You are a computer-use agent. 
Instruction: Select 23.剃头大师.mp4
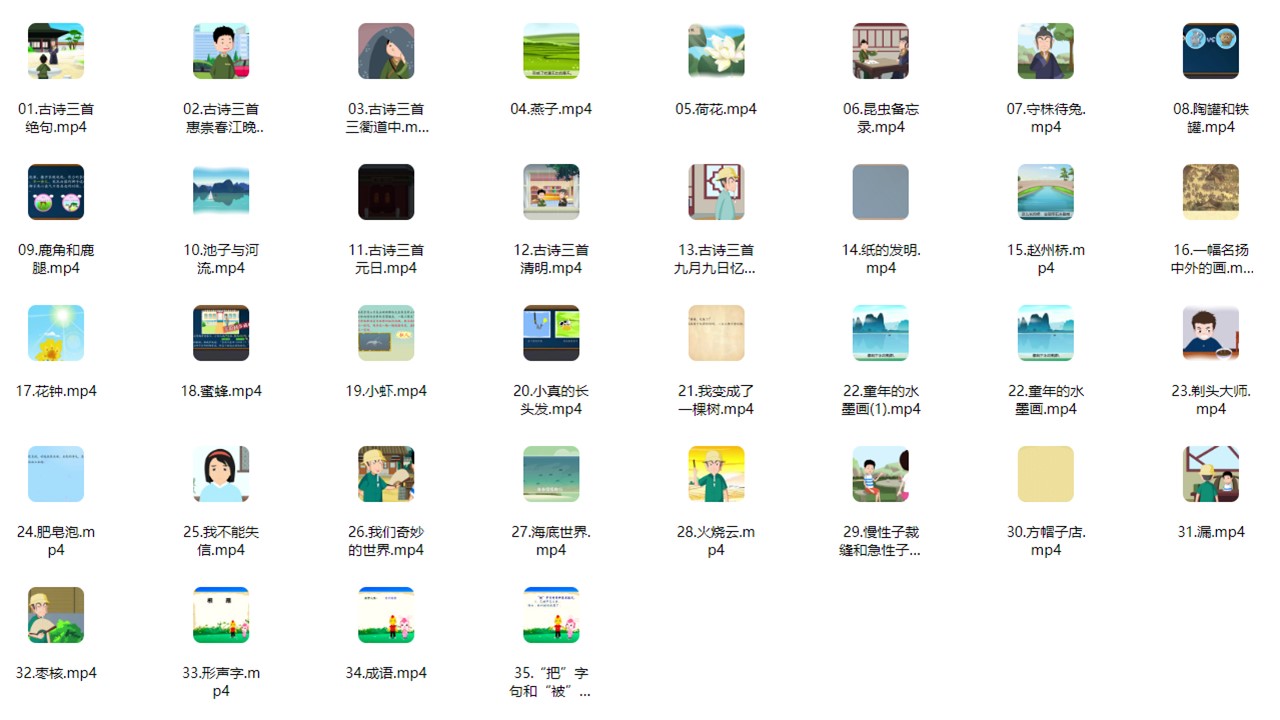coord(1211,333)
